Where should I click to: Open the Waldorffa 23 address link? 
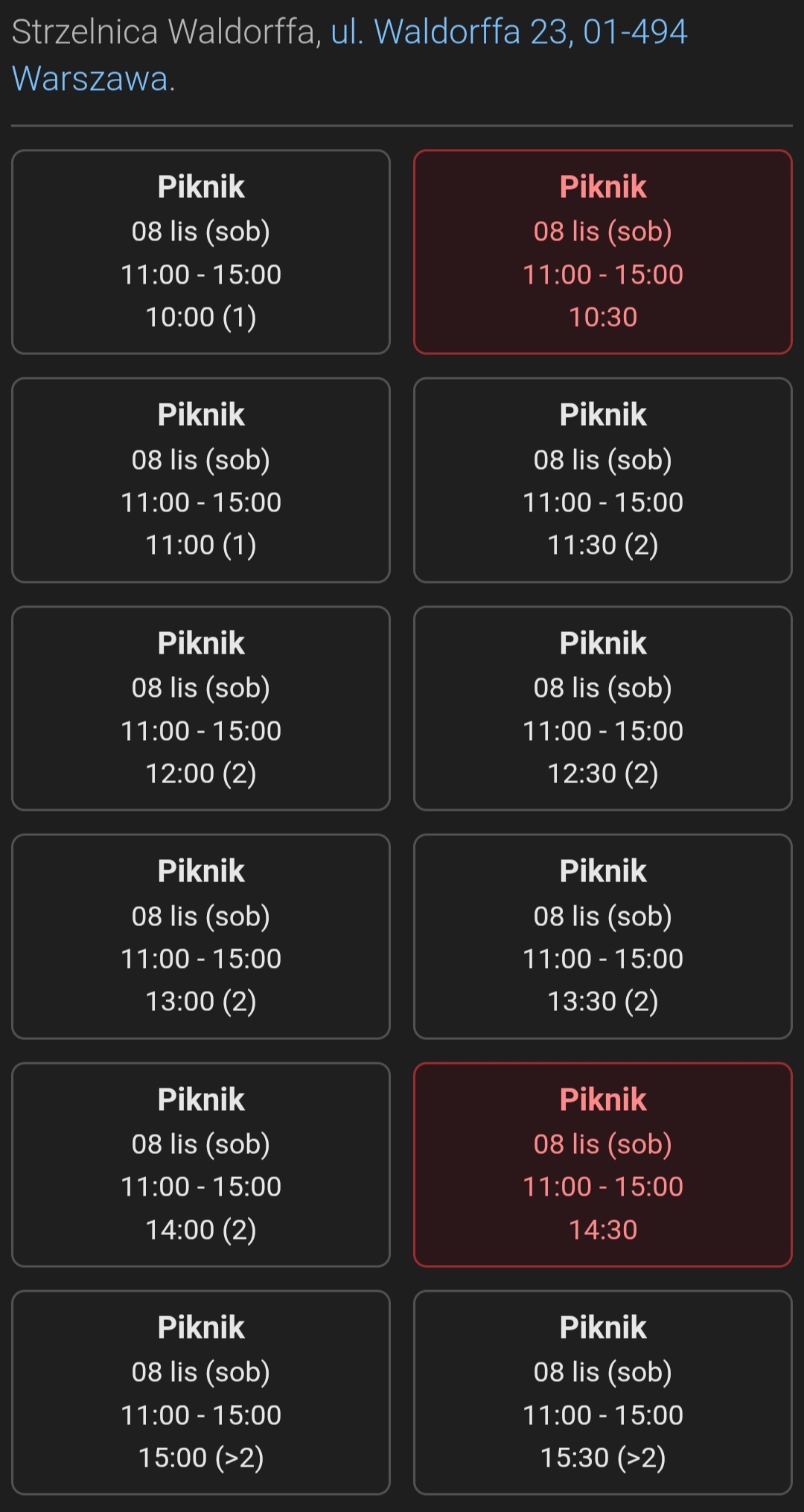click(508, 33)
